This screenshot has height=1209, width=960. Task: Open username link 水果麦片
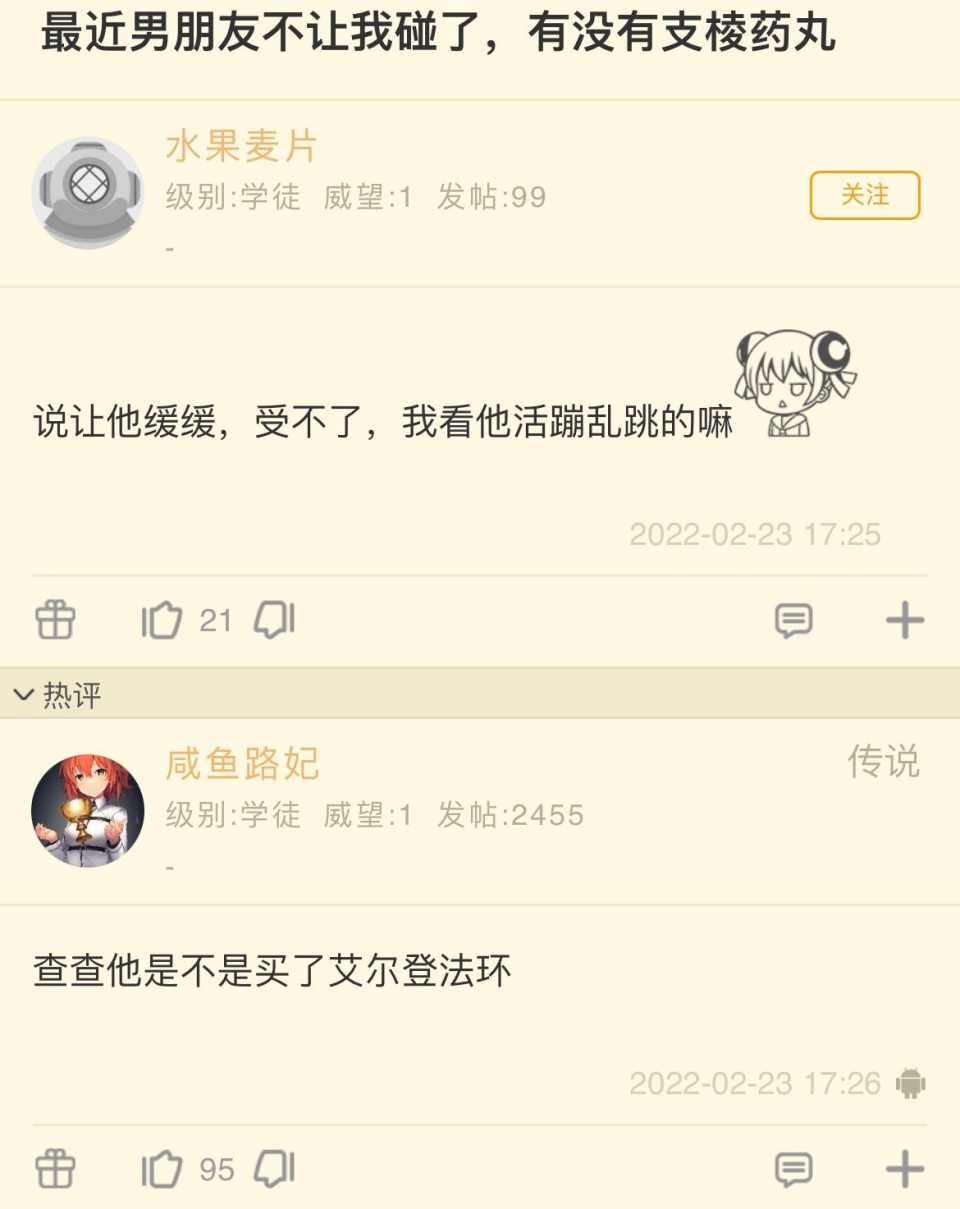click(x=241, y=147)
